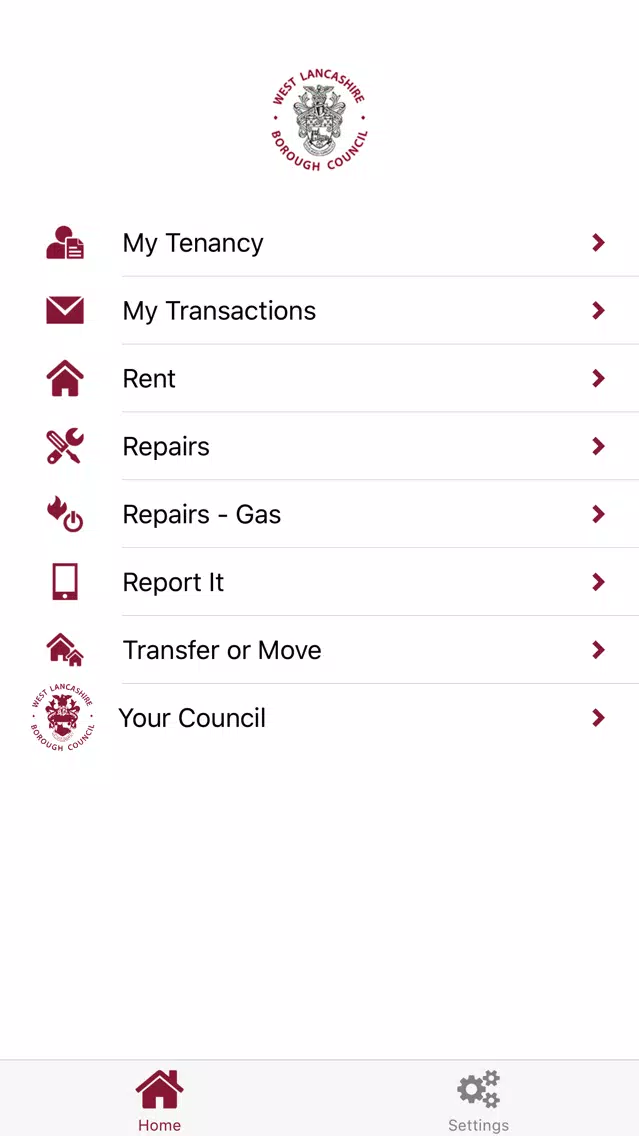Switch to the Settings tab
639x1136 pixels.
(478, 1100)
